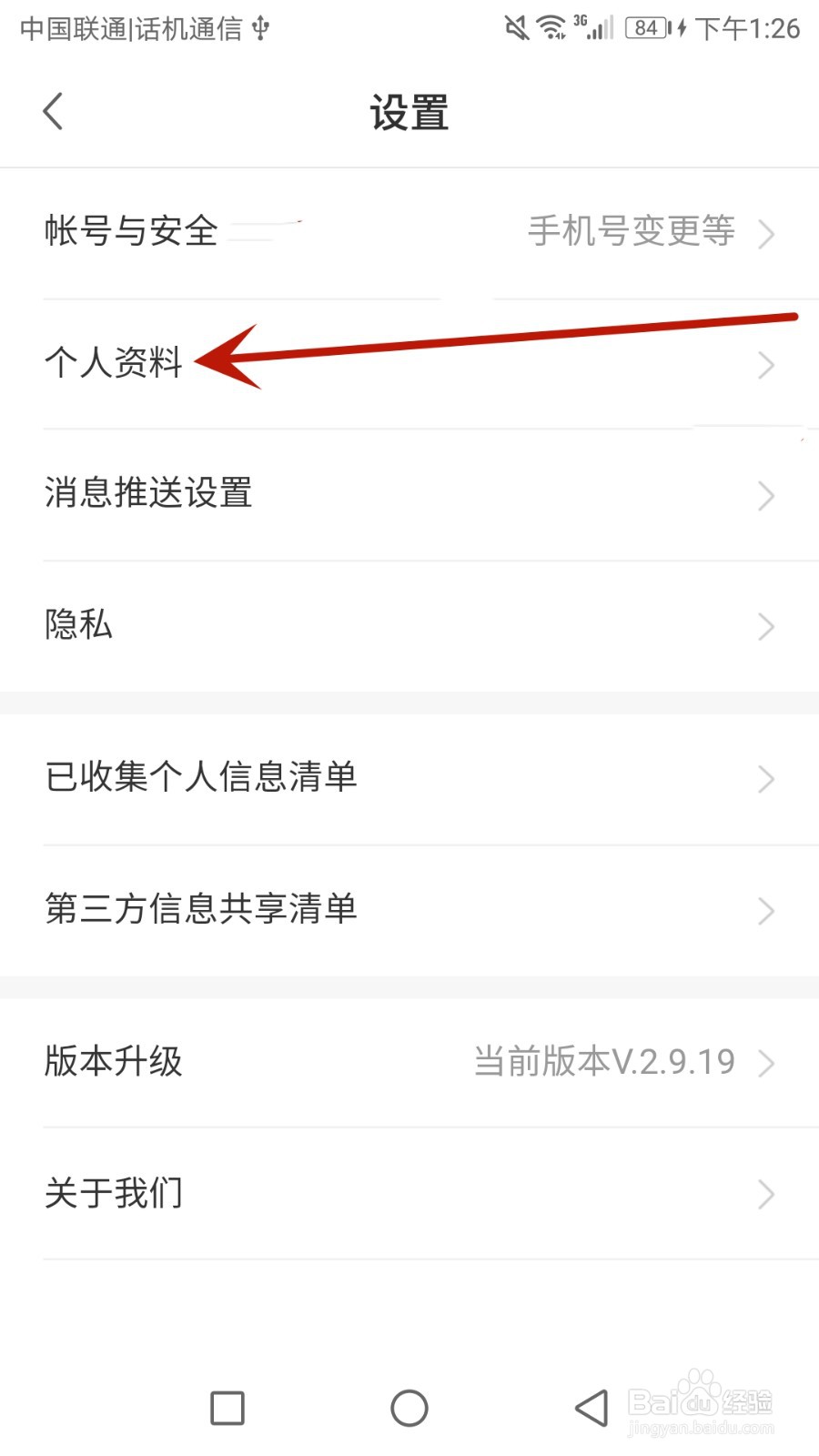The width and height of the screenshot is (819, 1456).
Task: Tap 手机号变更等 label
Action: point(630,232)
